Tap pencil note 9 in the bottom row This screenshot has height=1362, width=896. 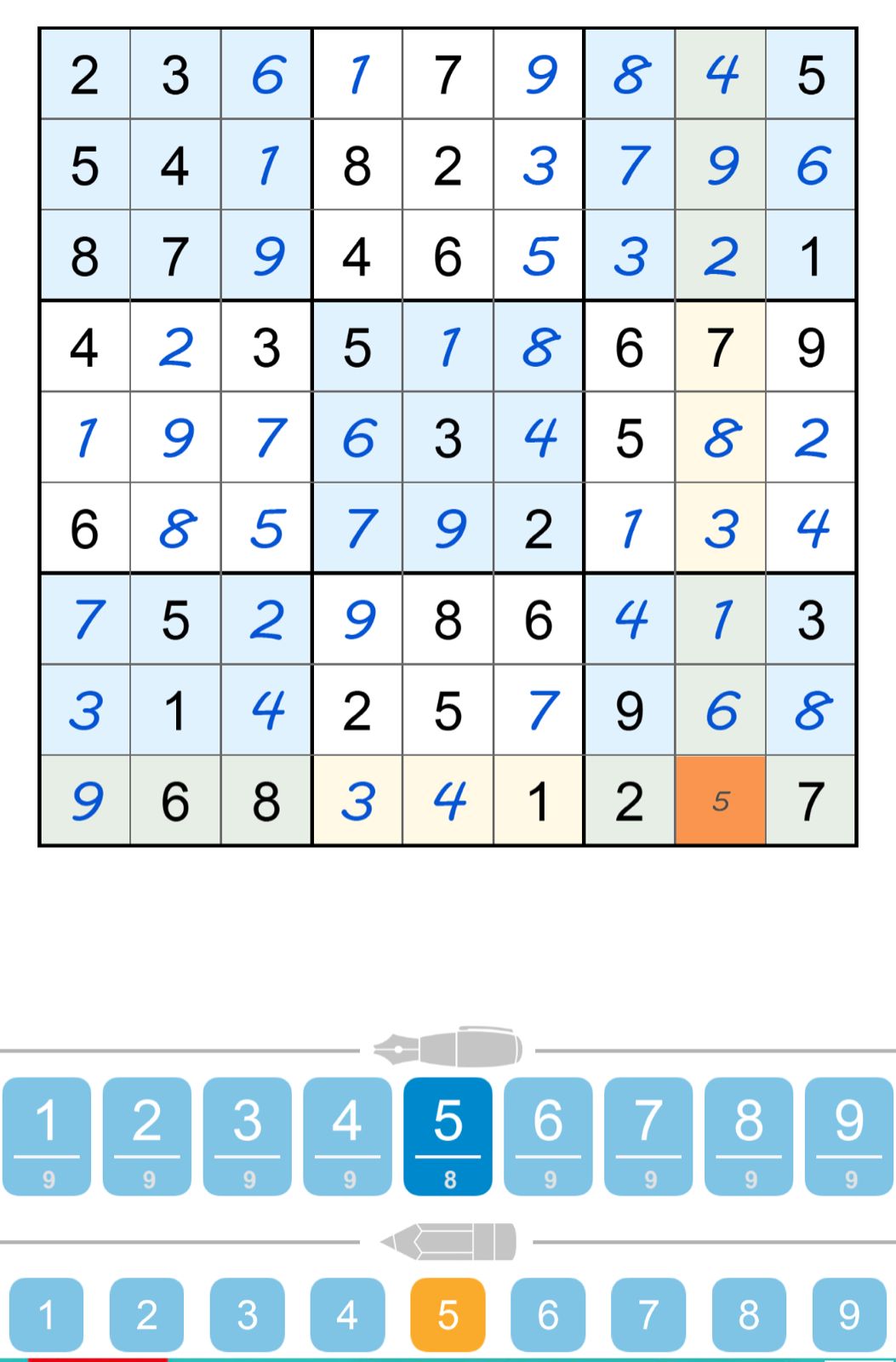849,1314
